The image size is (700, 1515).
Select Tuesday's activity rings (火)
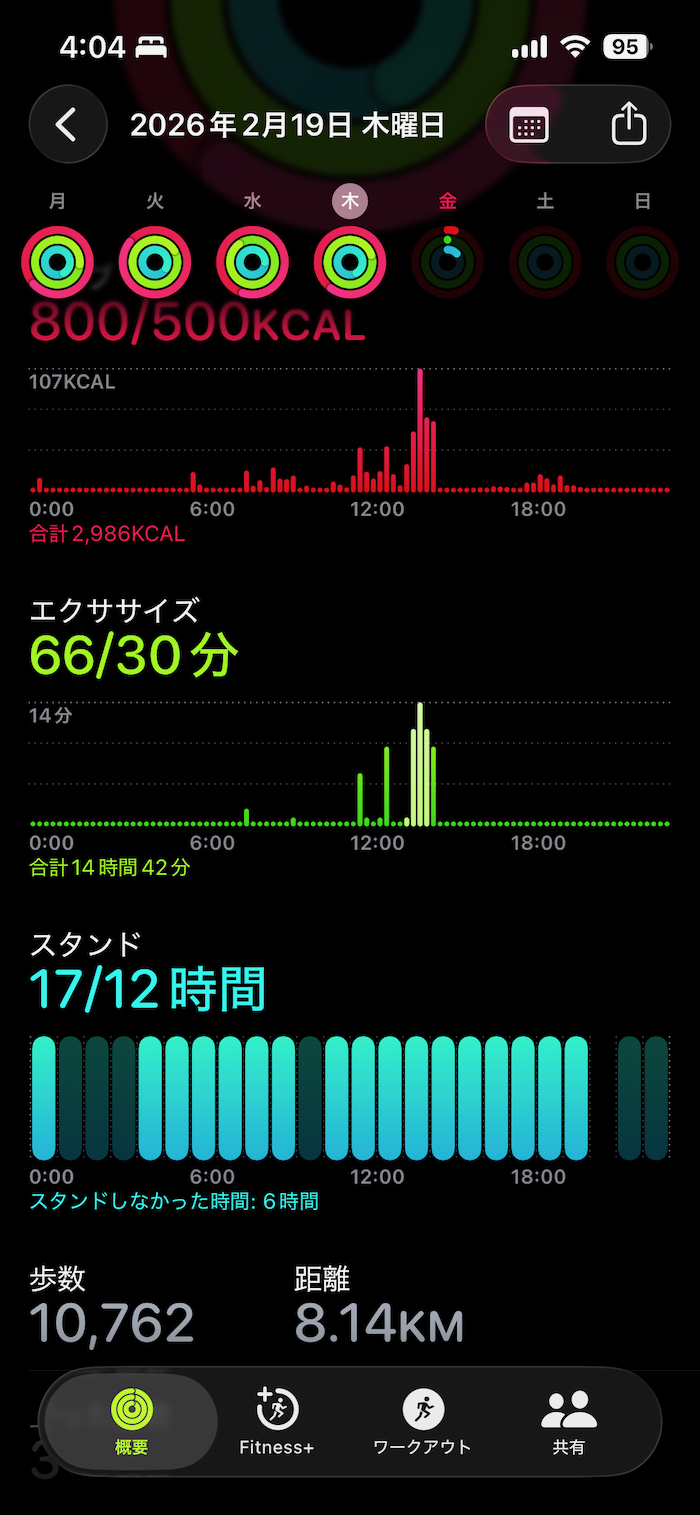(x=155, y=262)
